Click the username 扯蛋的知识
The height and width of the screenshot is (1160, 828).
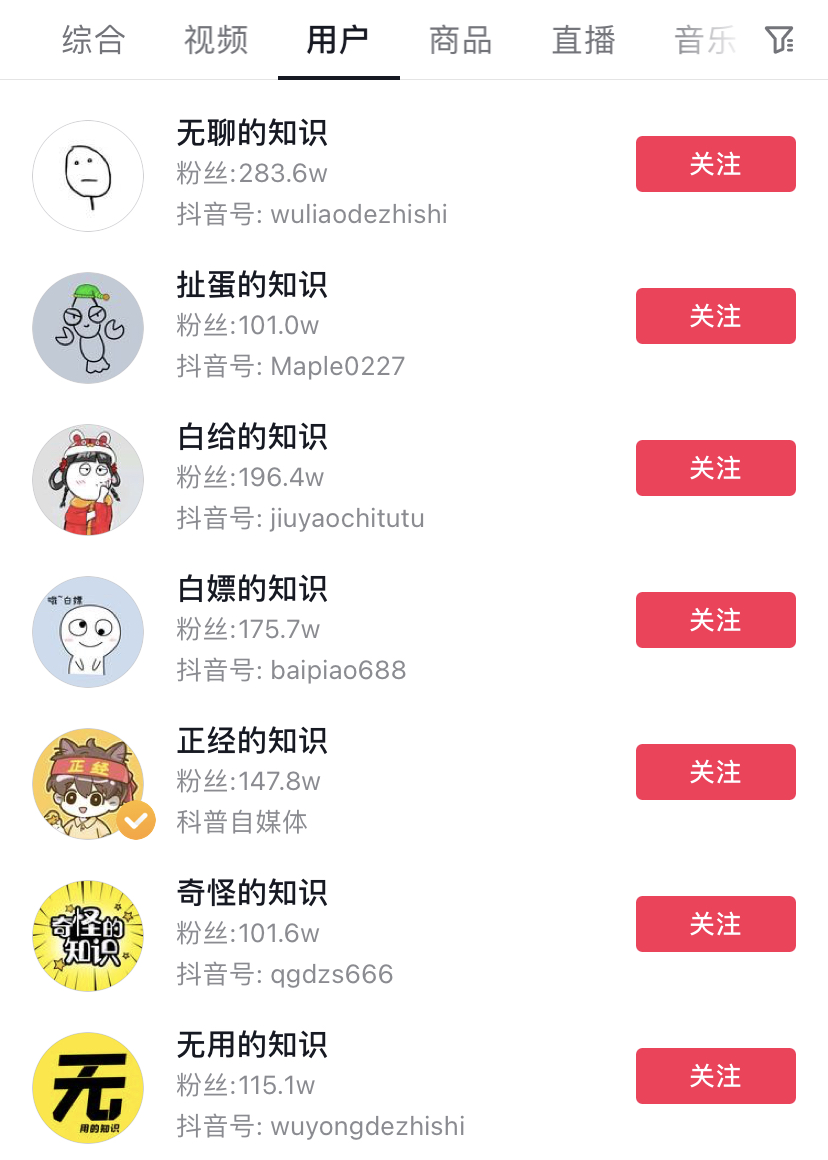point(251,286)
